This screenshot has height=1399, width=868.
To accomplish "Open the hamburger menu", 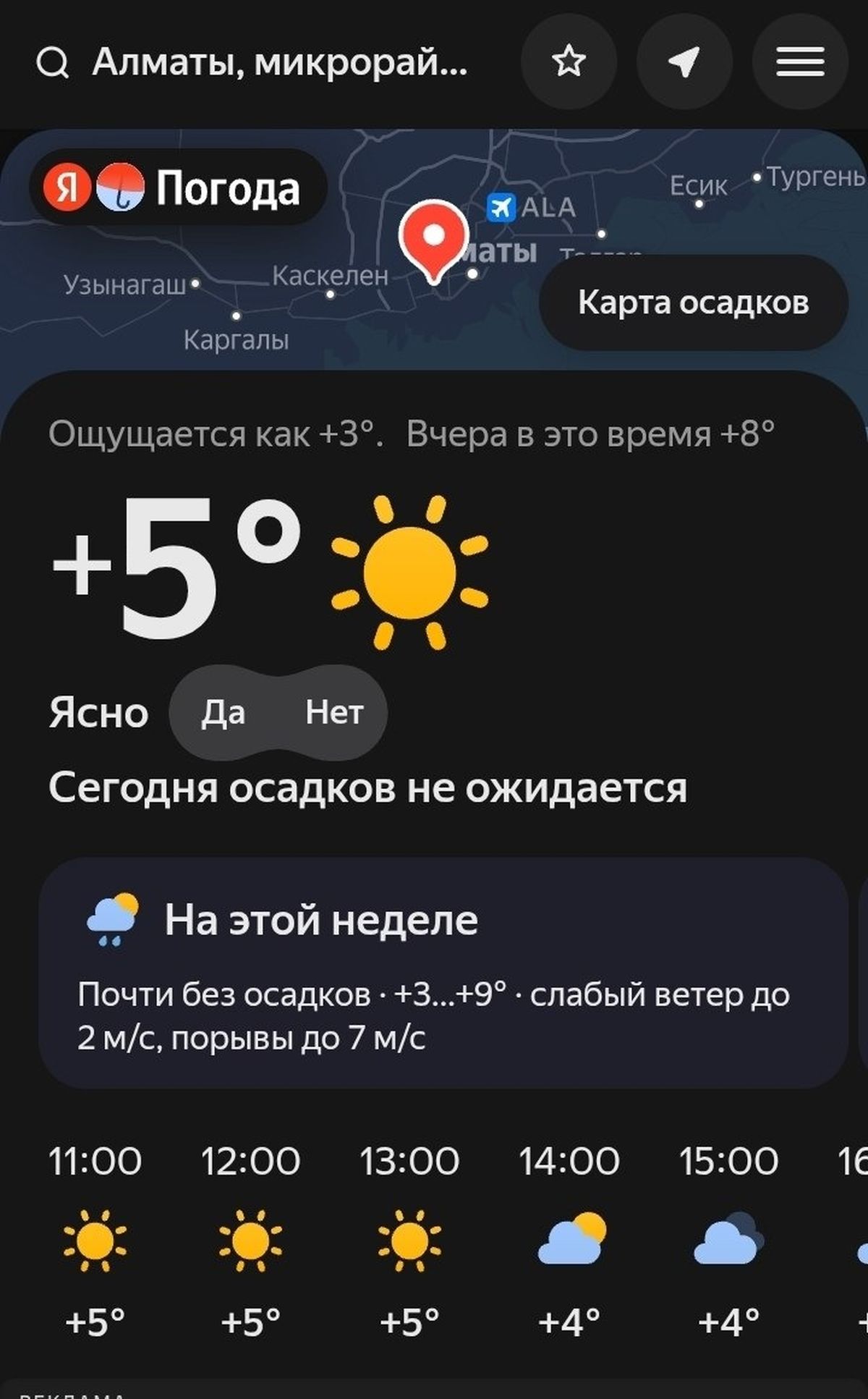I will click(800, 62).
